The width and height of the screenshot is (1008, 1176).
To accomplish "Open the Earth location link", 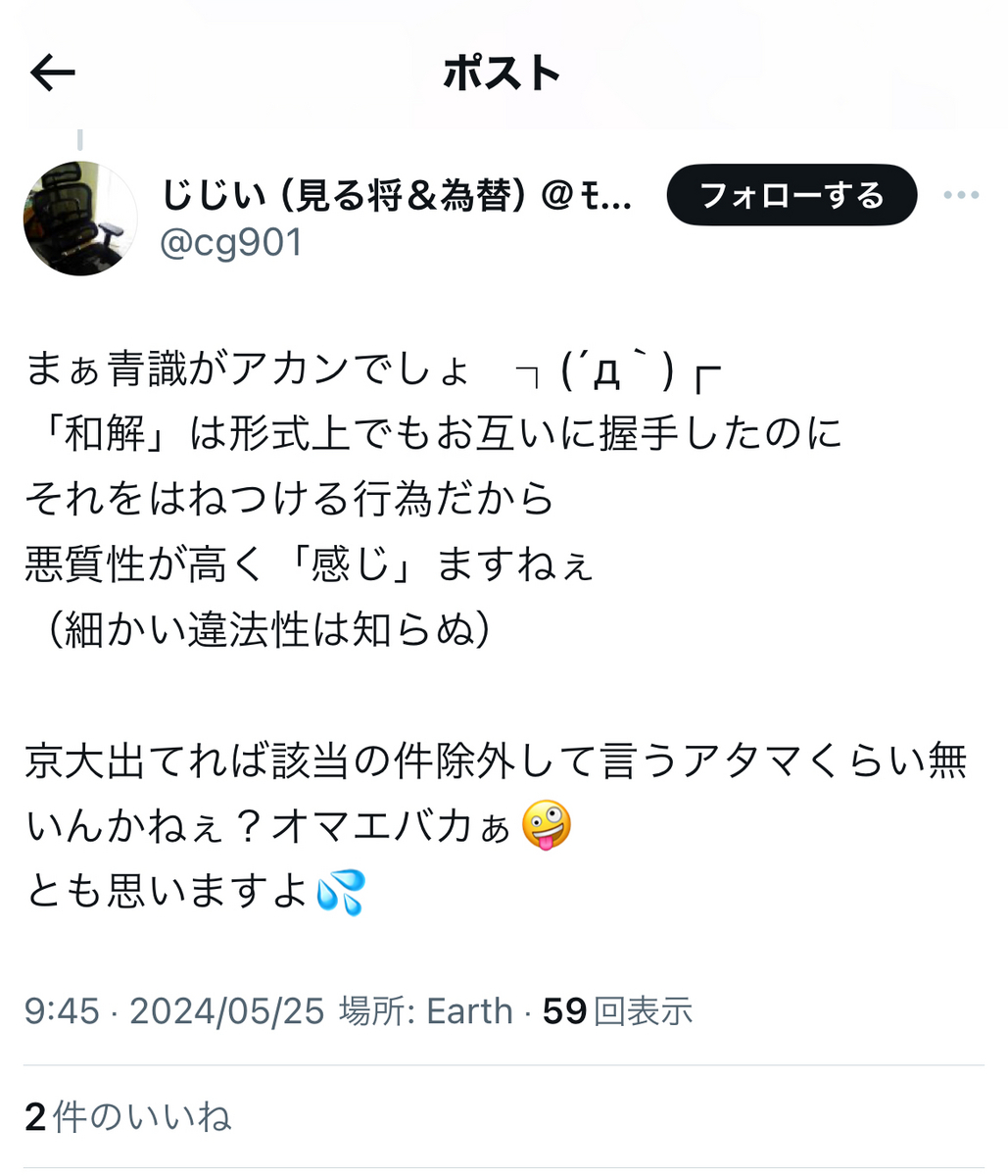I will click(469, 1010).
